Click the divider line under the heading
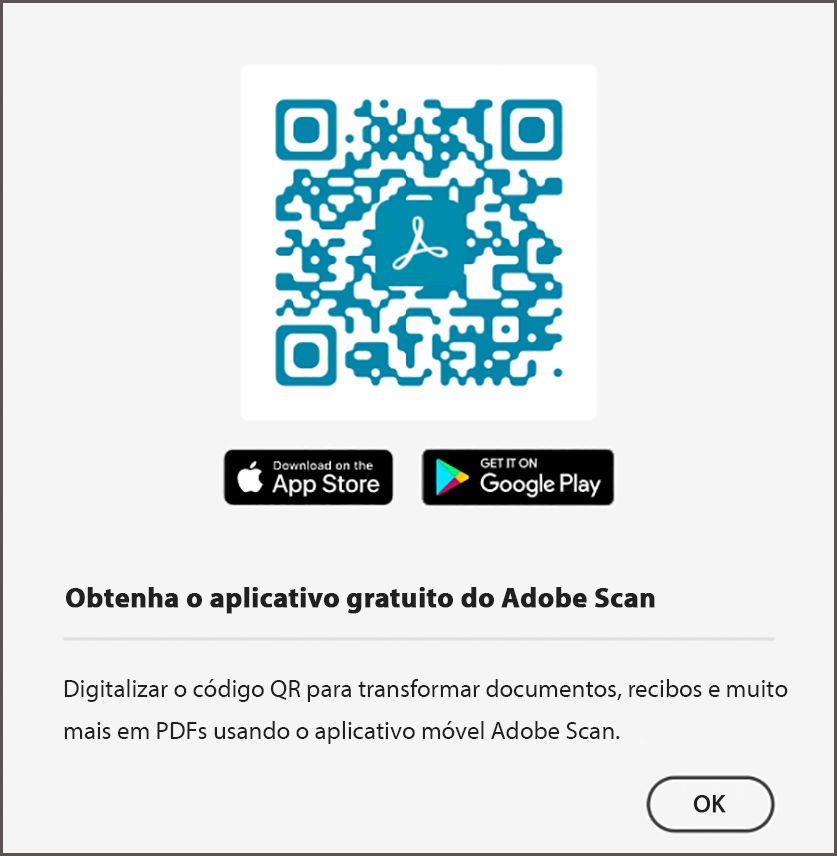 [420, 635]
